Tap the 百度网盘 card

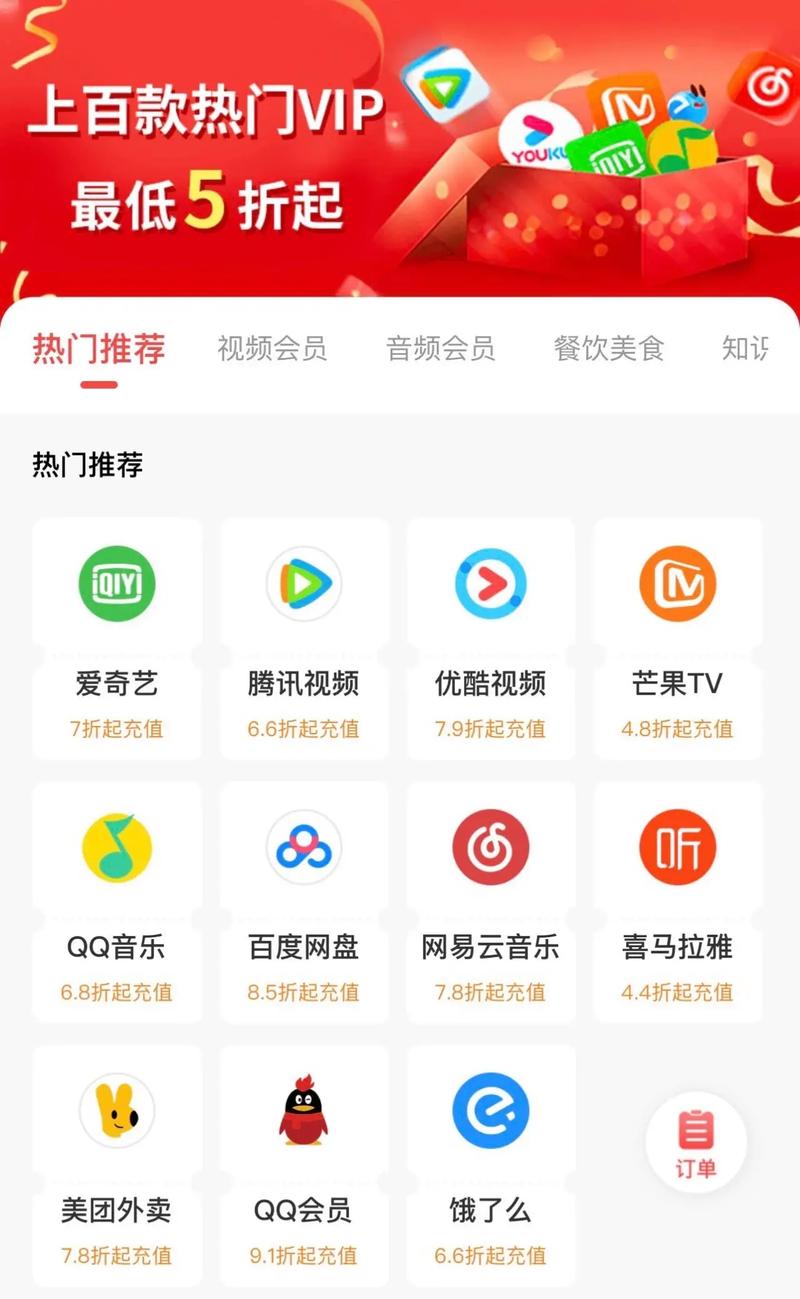tap(304, 902)
